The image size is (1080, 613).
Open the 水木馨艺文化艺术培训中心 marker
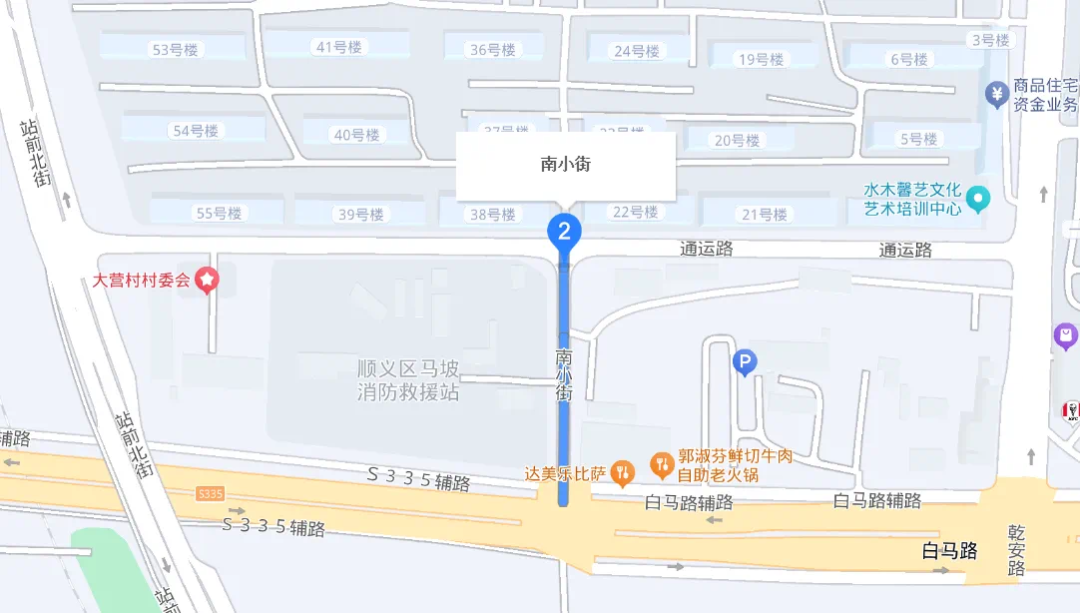click(x=978, y=198)
